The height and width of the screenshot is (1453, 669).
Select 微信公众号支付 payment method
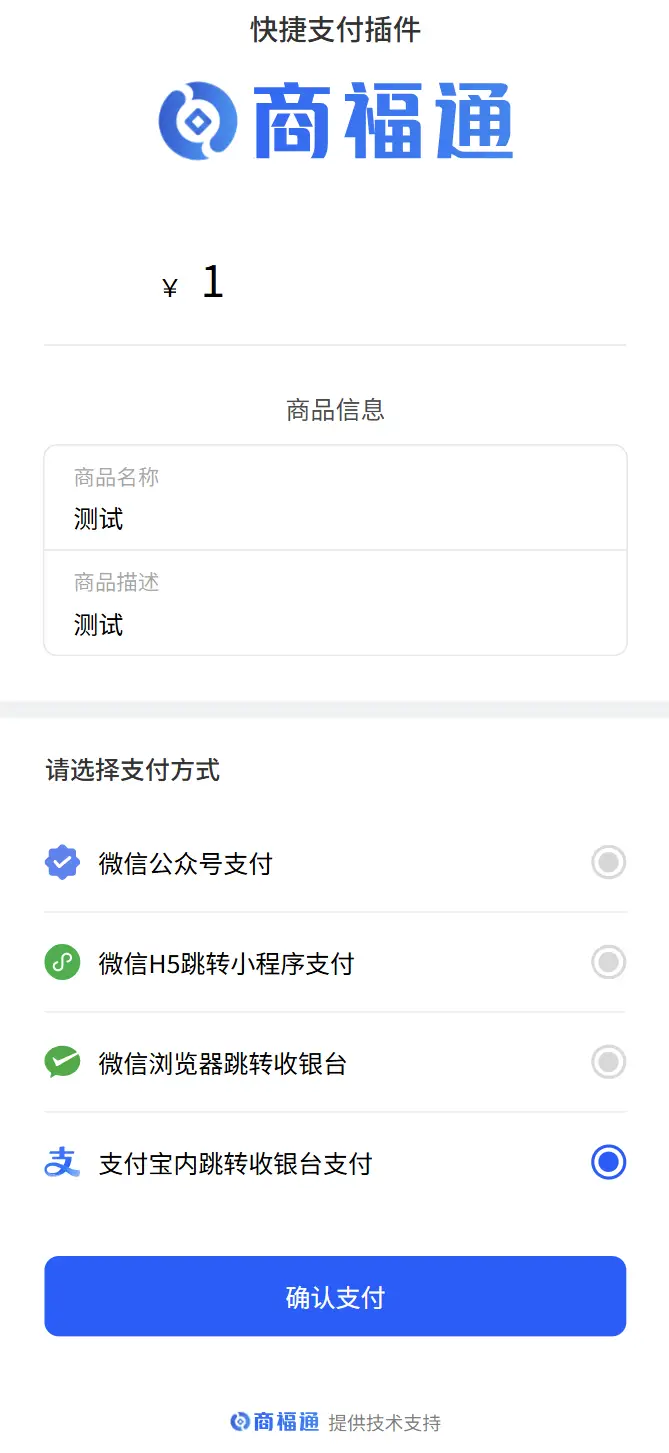coord(335,862)
